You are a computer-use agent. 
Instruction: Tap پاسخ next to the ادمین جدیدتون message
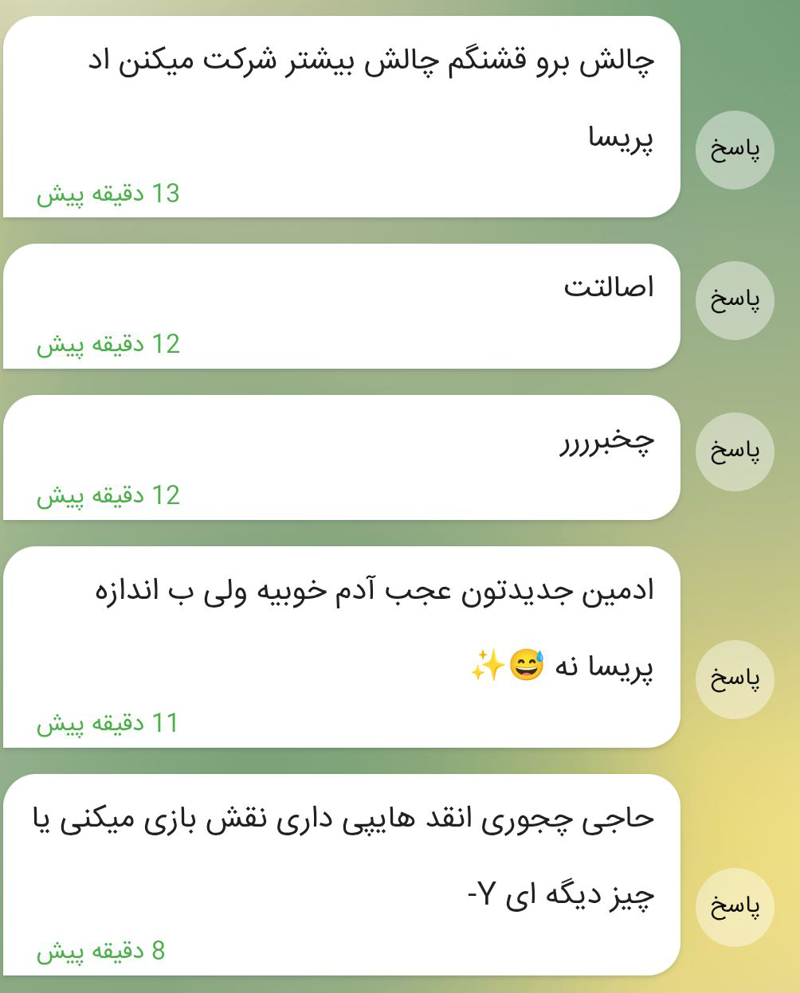tap(735, 679)
